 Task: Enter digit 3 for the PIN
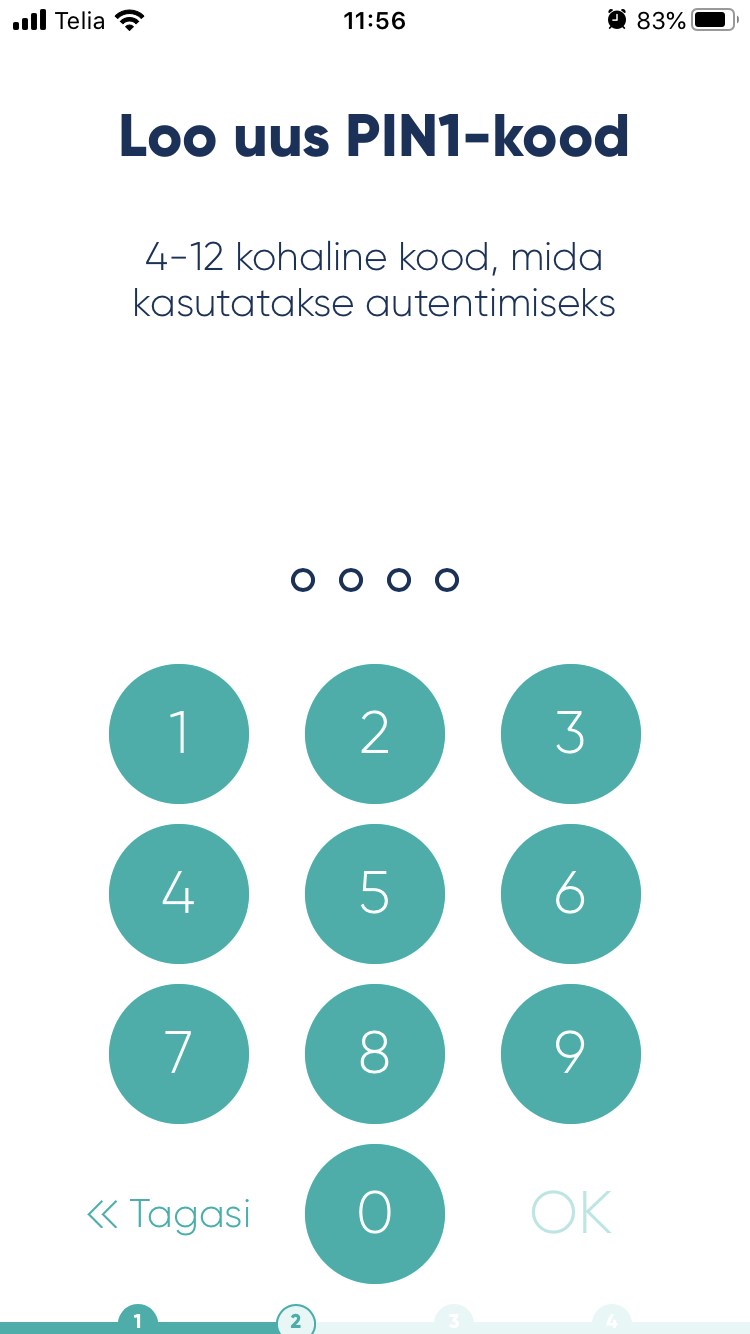[x=571, y=734]
